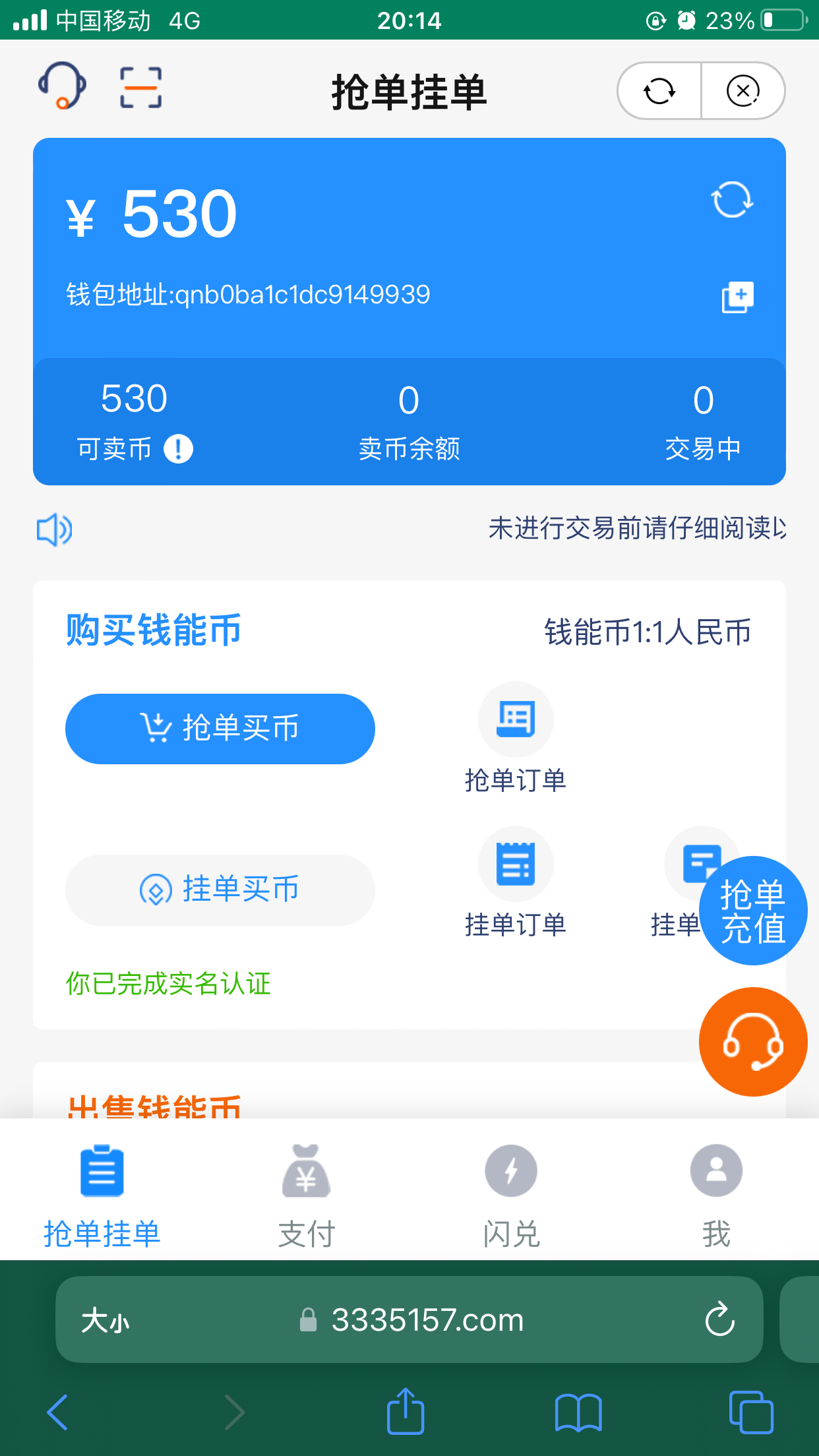Open the QR scan icon
This screenshot has width=819, height=1456.
140,87
